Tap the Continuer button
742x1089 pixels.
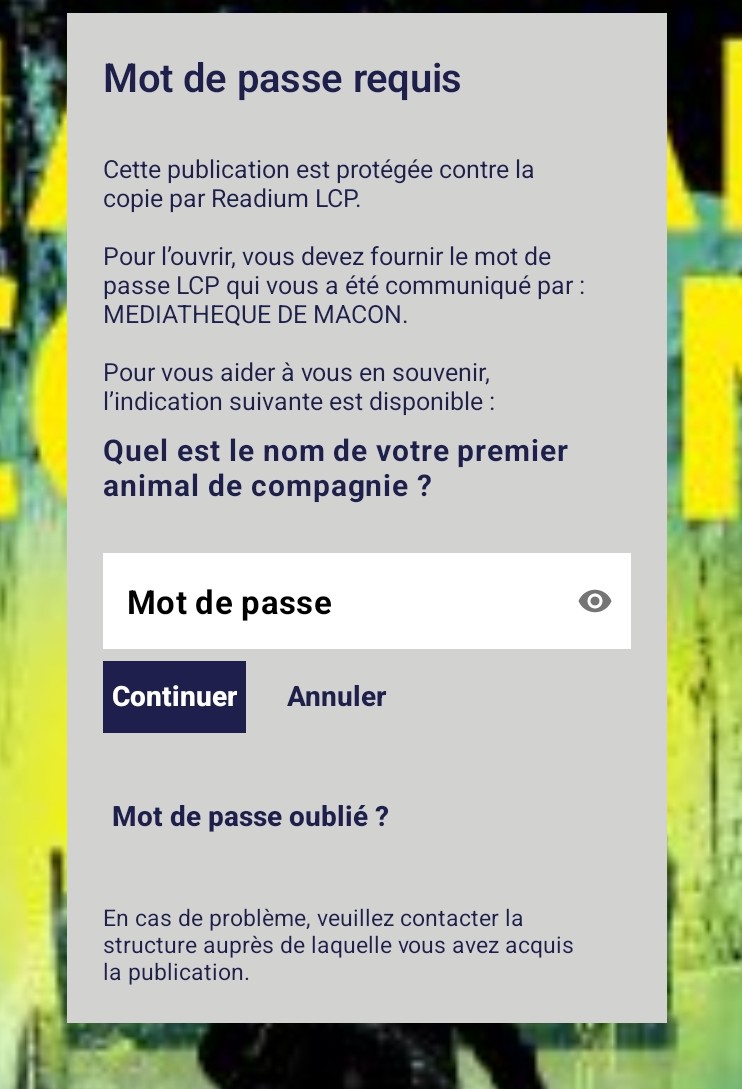click(174, 697)
